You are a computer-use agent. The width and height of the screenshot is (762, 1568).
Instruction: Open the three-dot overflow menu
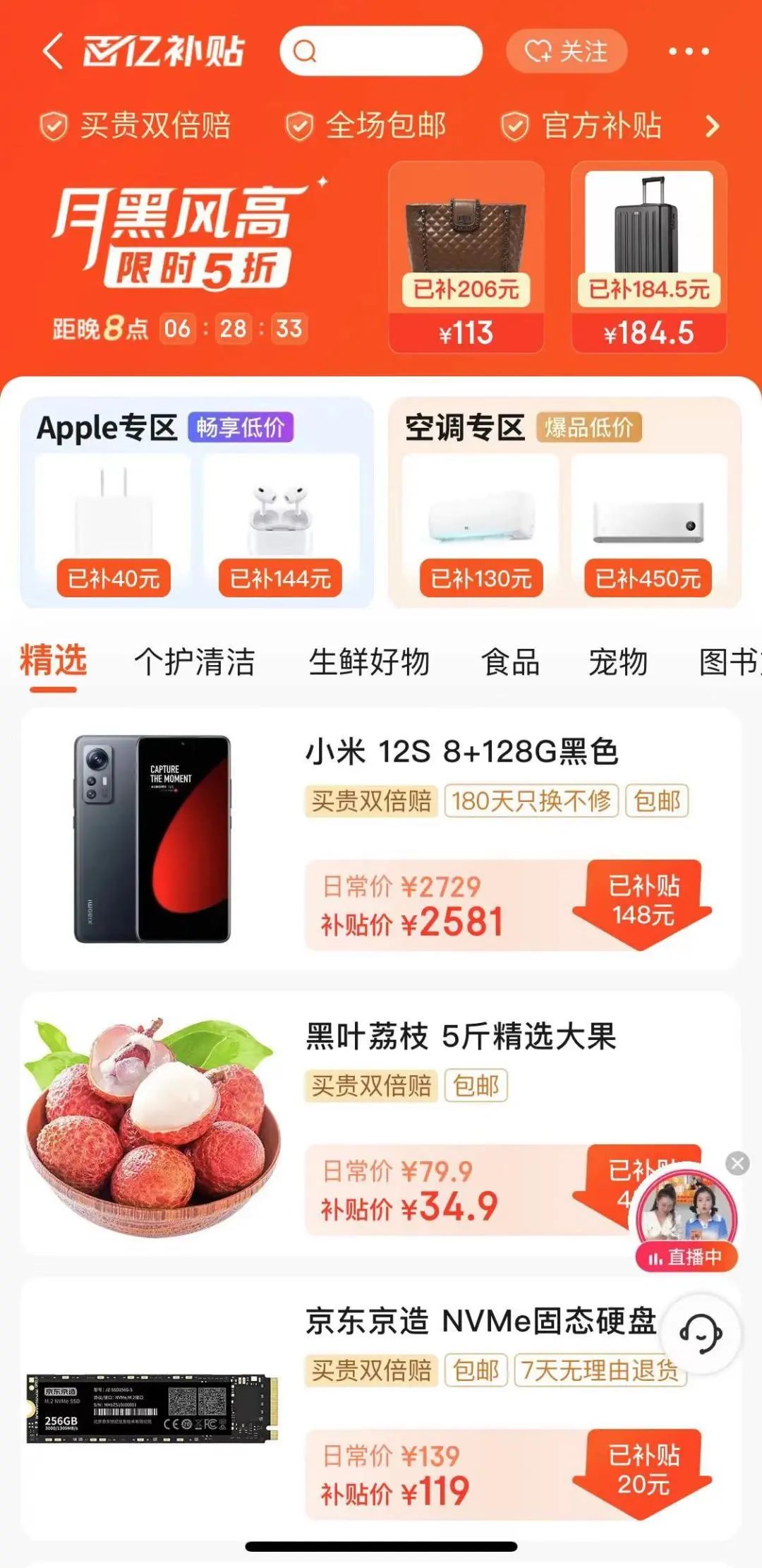(688, 52)
